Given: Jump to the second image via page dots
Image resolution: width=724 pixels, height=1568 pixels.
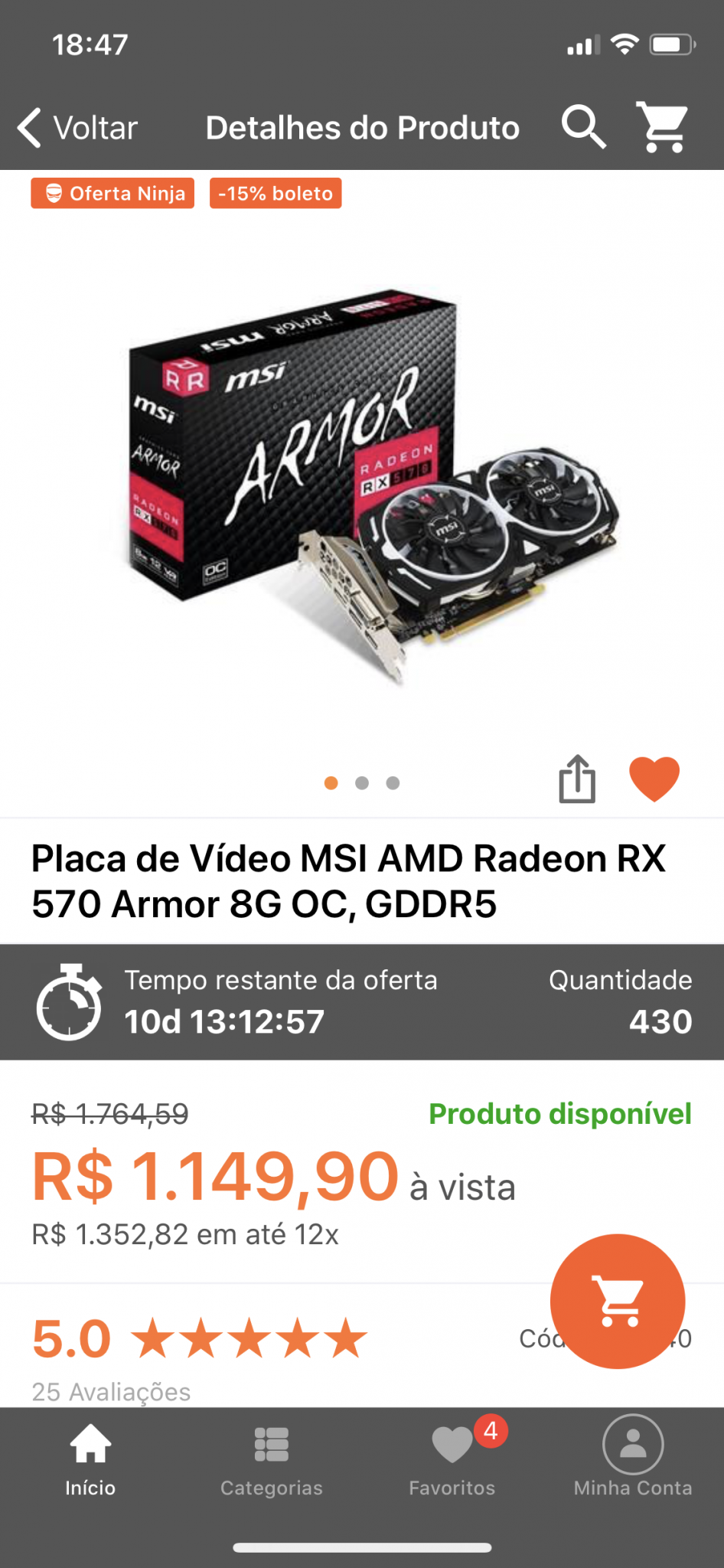Looking at the screenshot, I should coord(362,782).
